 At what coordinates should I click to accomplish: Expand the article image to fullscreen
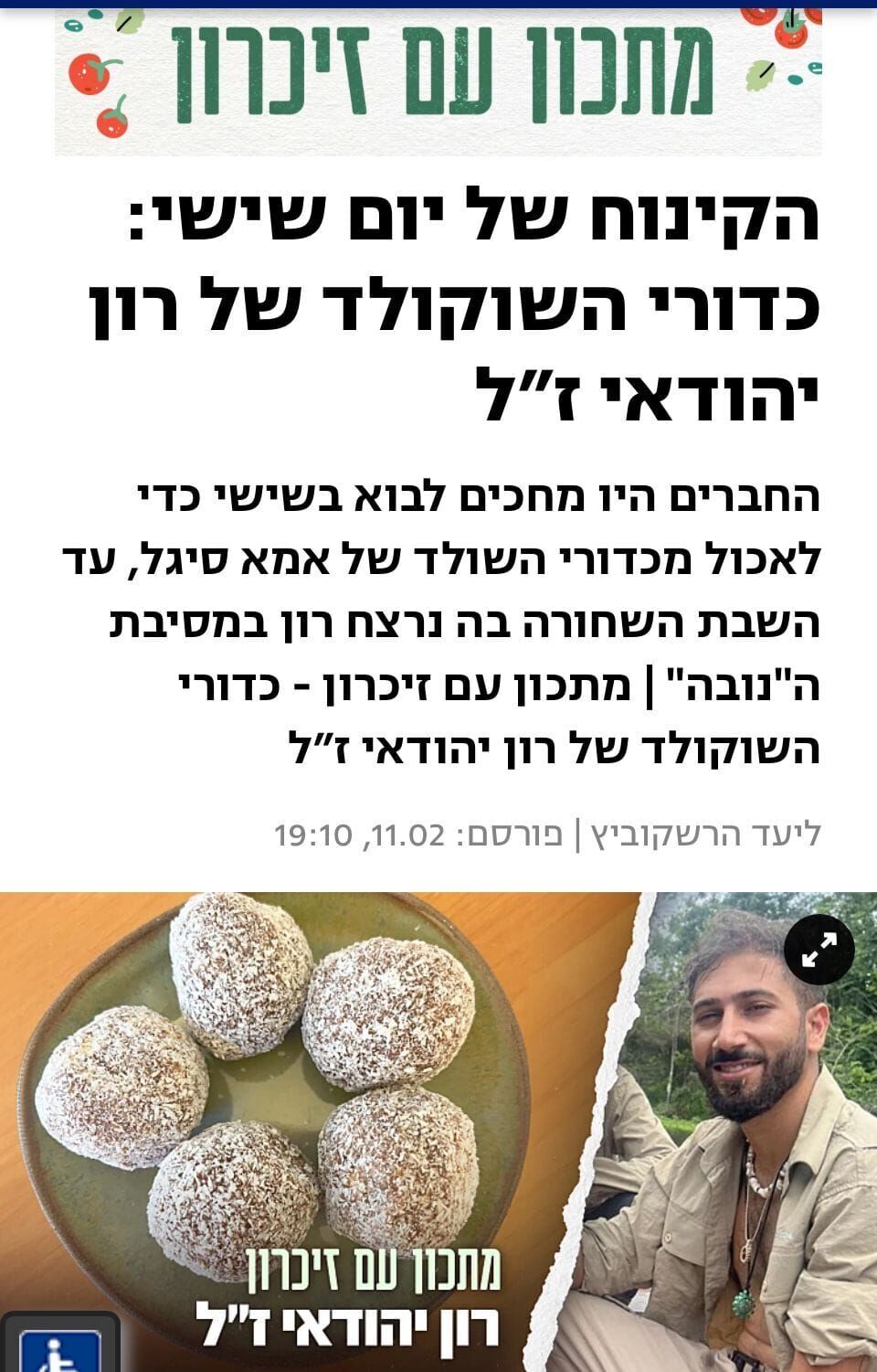point(819,950)
